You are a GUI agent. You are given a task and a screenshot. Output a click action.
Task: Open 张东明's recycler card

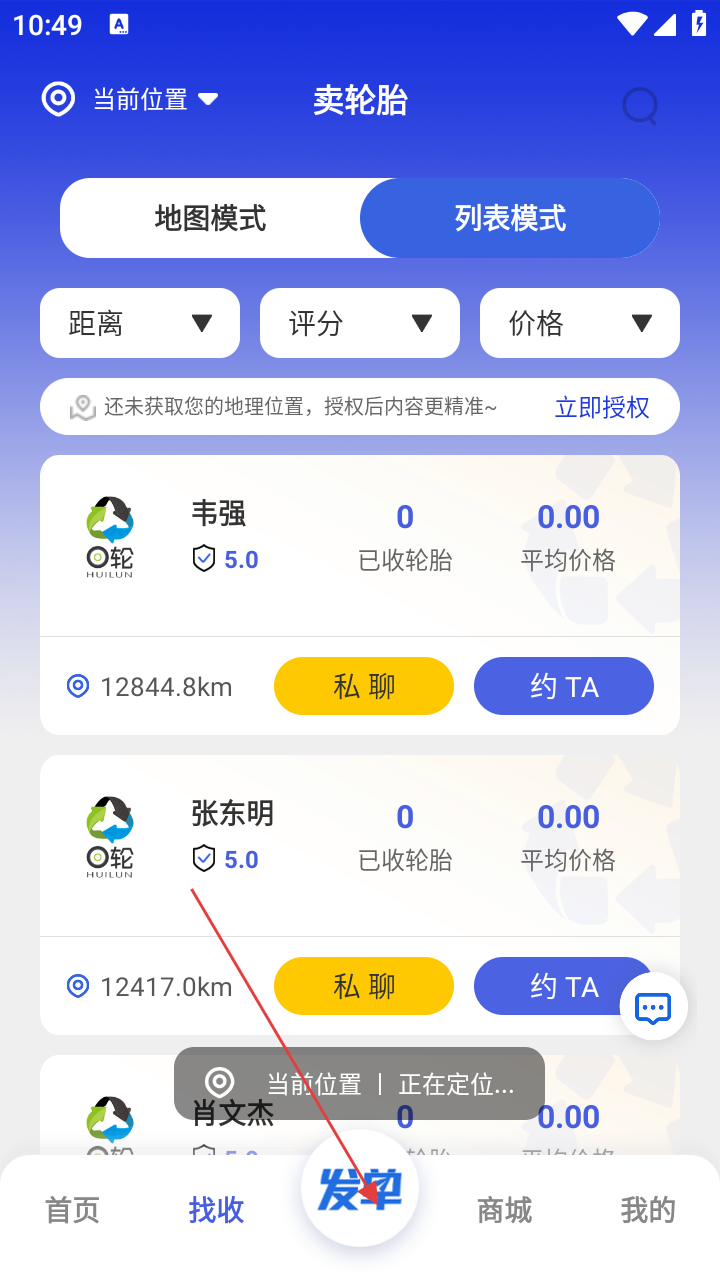(x=360, y=846)
